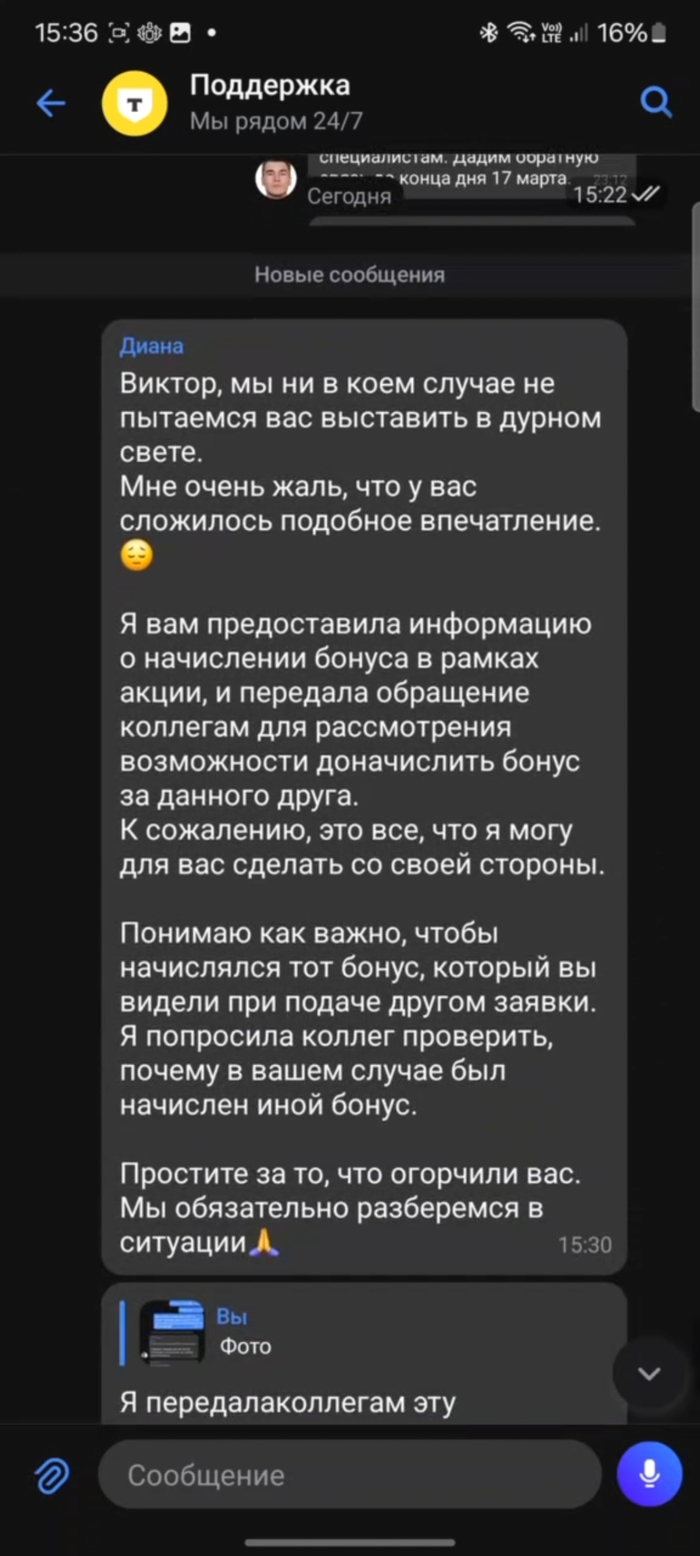The image size is (700, 1556).
Task: Jump to the latest messages
Action: pyautogui.click(x=649, y=1373)
